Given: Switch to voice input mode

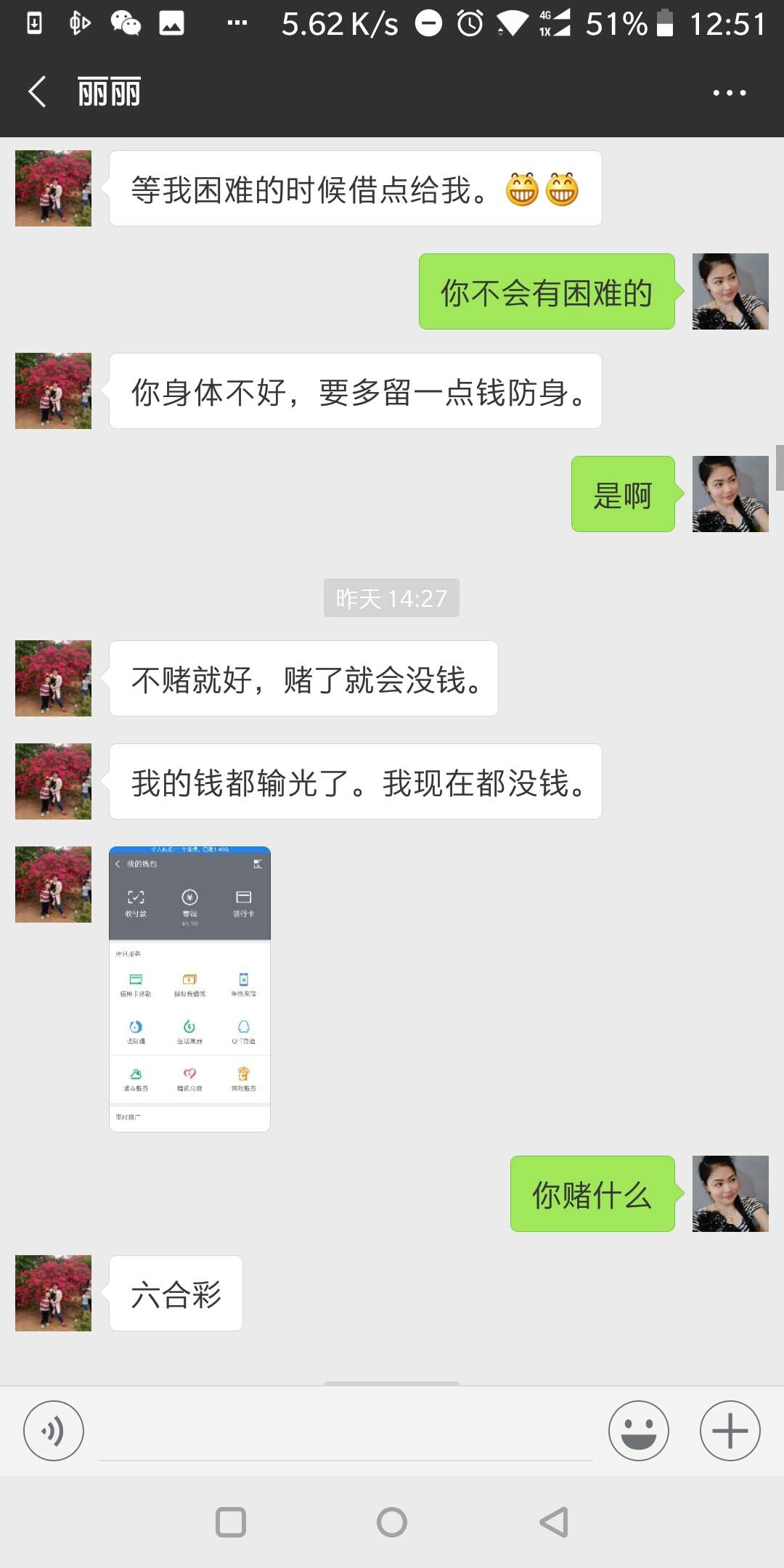Looking at the screenshot, I should [x=53, y=1431].
